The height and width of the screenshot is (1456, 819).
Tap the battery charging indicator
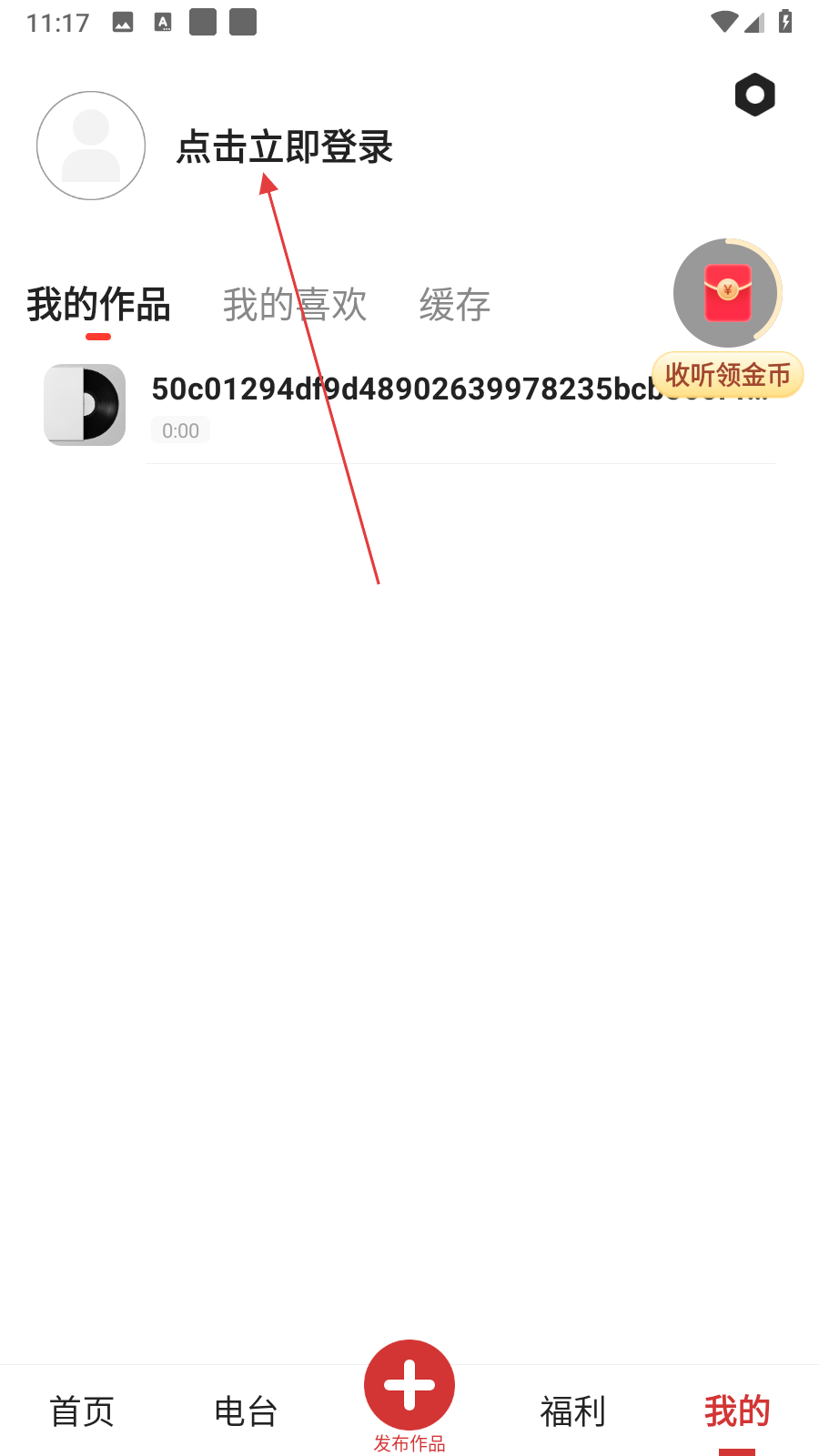(x=786, y=22)
